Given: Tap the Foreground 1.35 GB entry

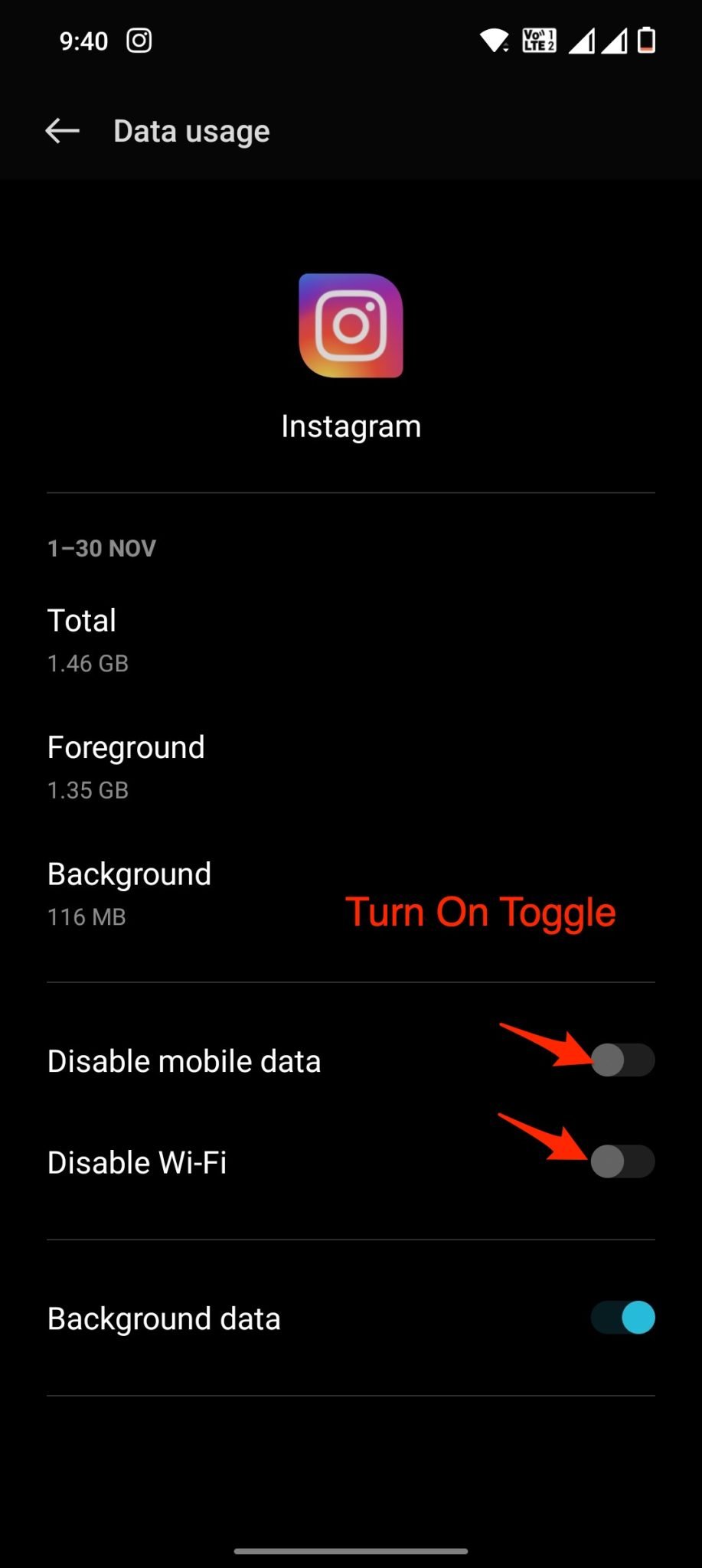Looking at the screenshot, I should pos(126,746).
